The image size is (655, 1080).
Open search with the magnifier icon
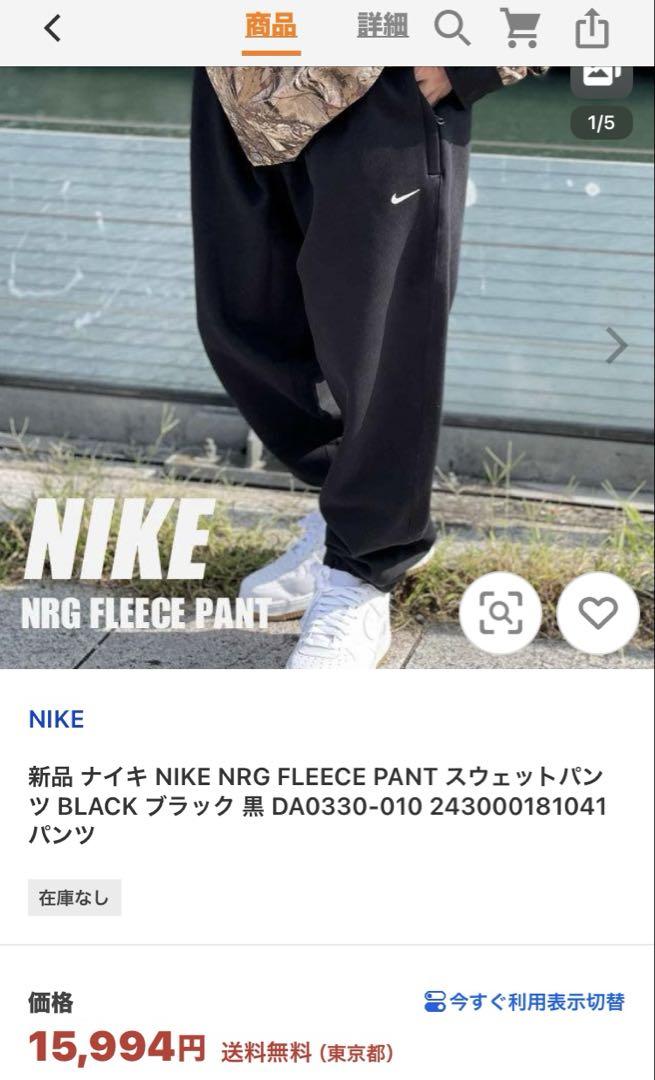pos(452,28)
